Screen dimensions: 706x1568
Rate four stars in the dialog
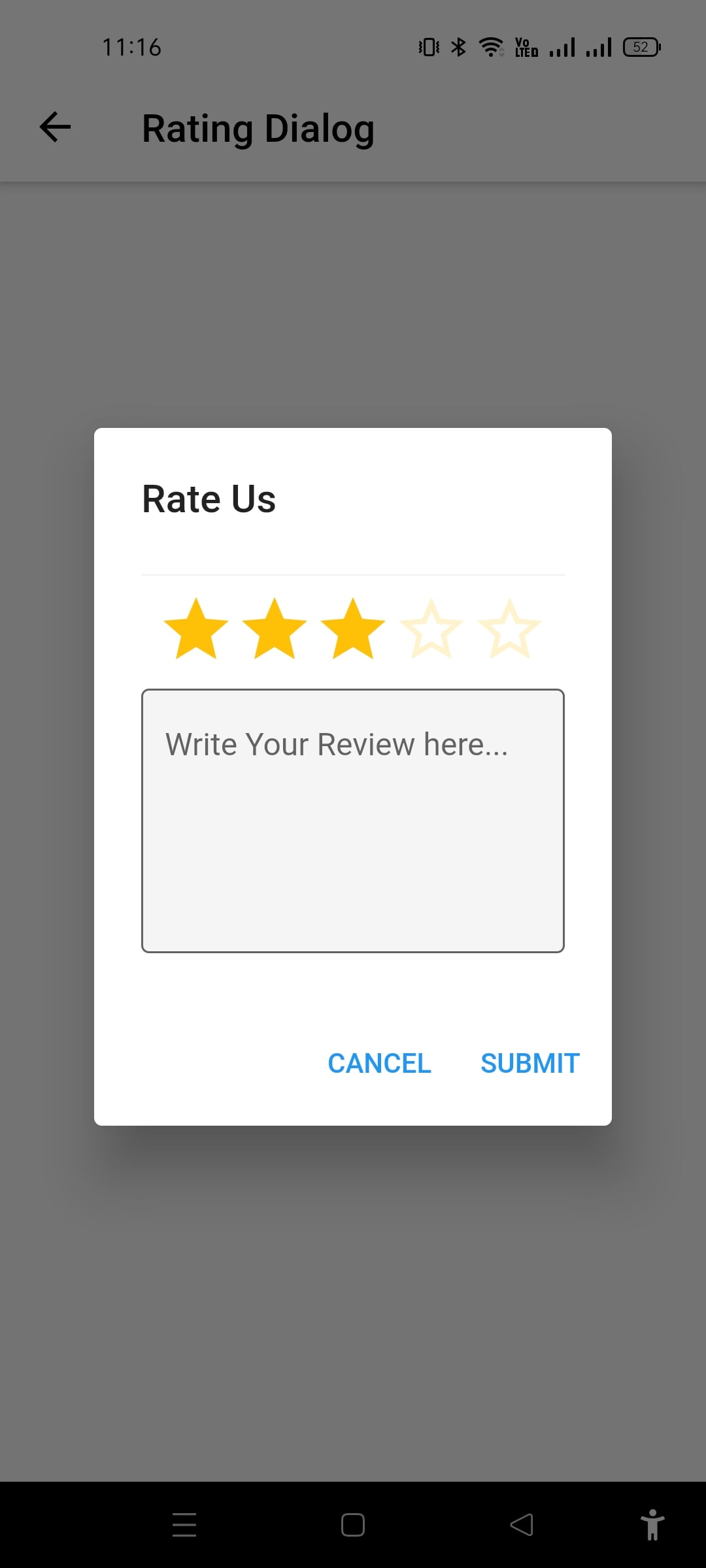(x=431, y=629)
